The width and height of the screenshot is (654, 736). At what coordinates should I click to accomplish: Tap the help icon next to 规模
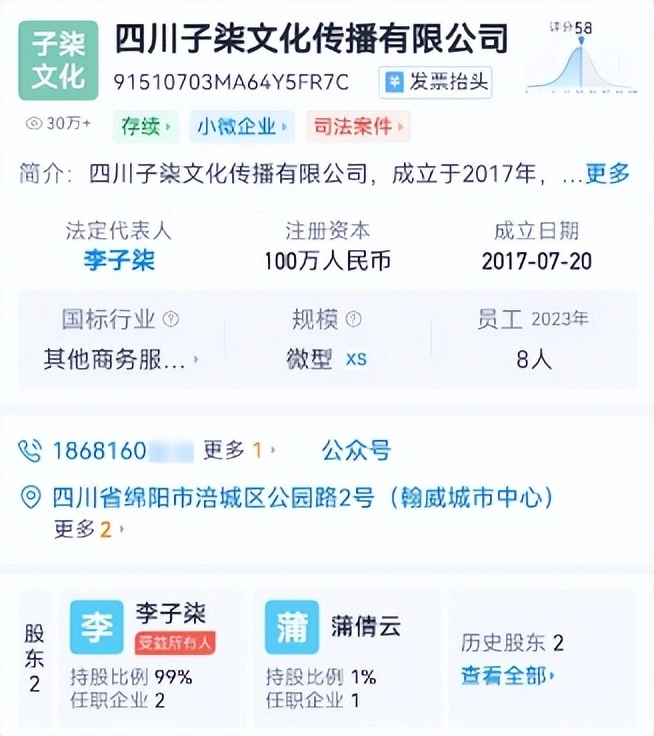353,320
